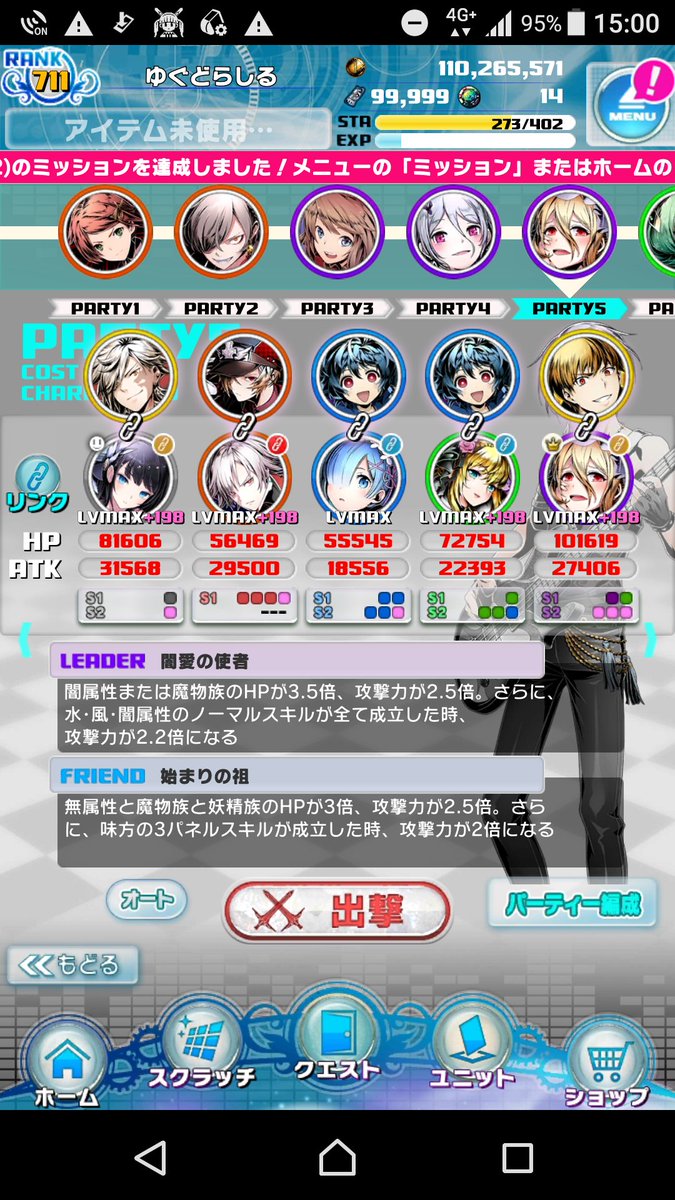Screen dimensions: 675x1200
Task: Switch to the PARTY4 tab
Action: coord(453,309)
